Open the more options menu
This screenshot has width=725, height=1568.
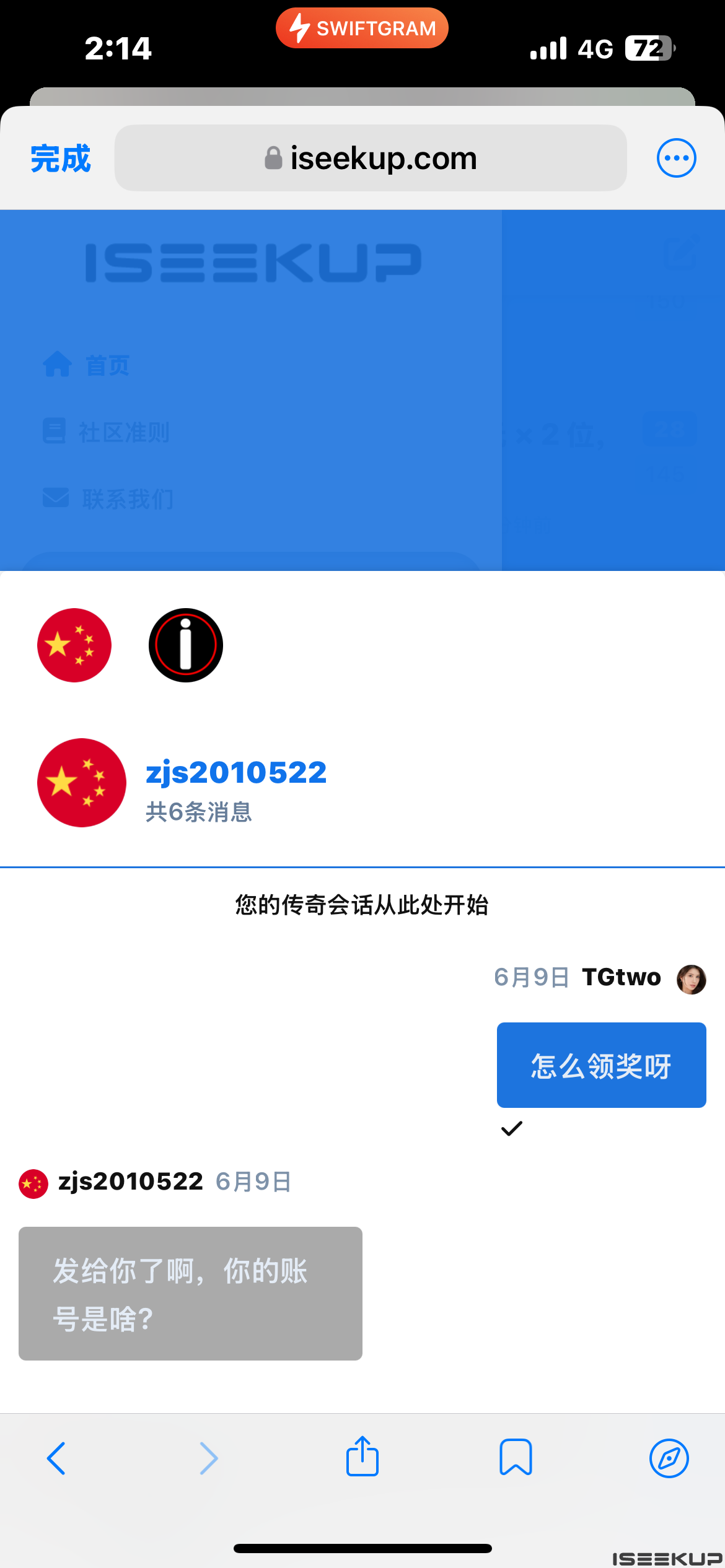pyautogui.click(x=676, y=158)
